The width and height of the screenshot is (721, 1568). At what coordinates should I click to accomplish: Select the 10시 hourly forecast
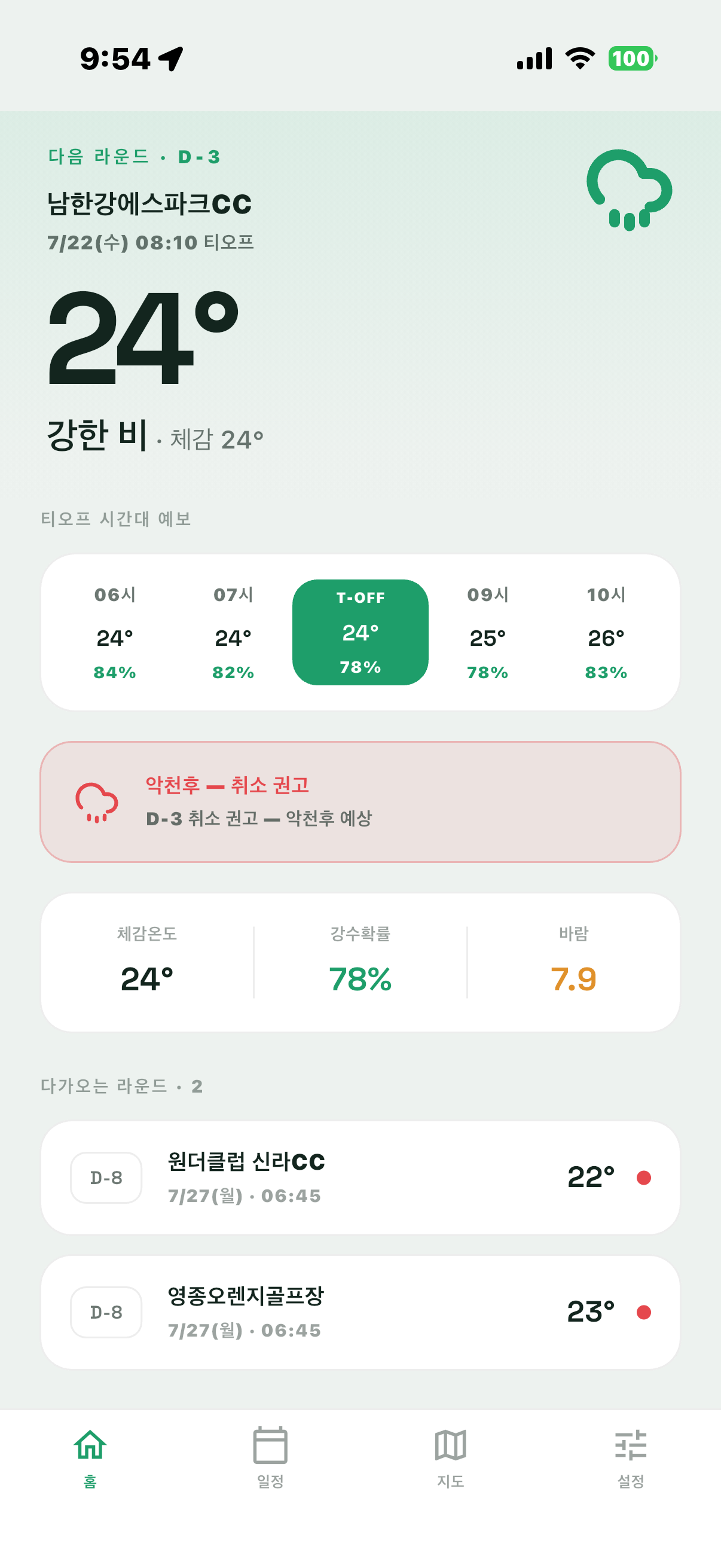click(x=606, y=633)
